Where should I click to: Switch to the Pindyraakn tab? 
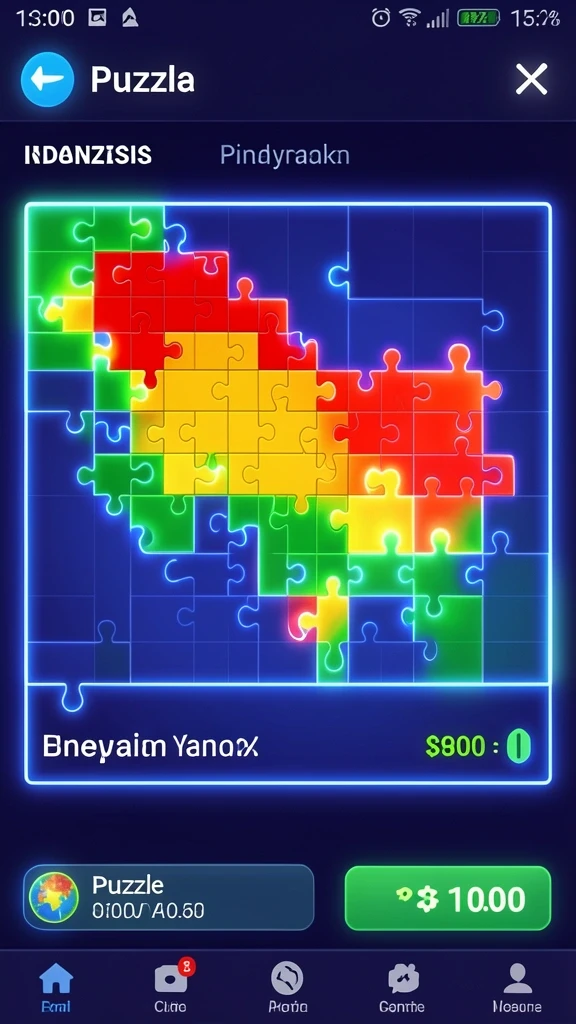pyautogui.click(x=285, y=155)
